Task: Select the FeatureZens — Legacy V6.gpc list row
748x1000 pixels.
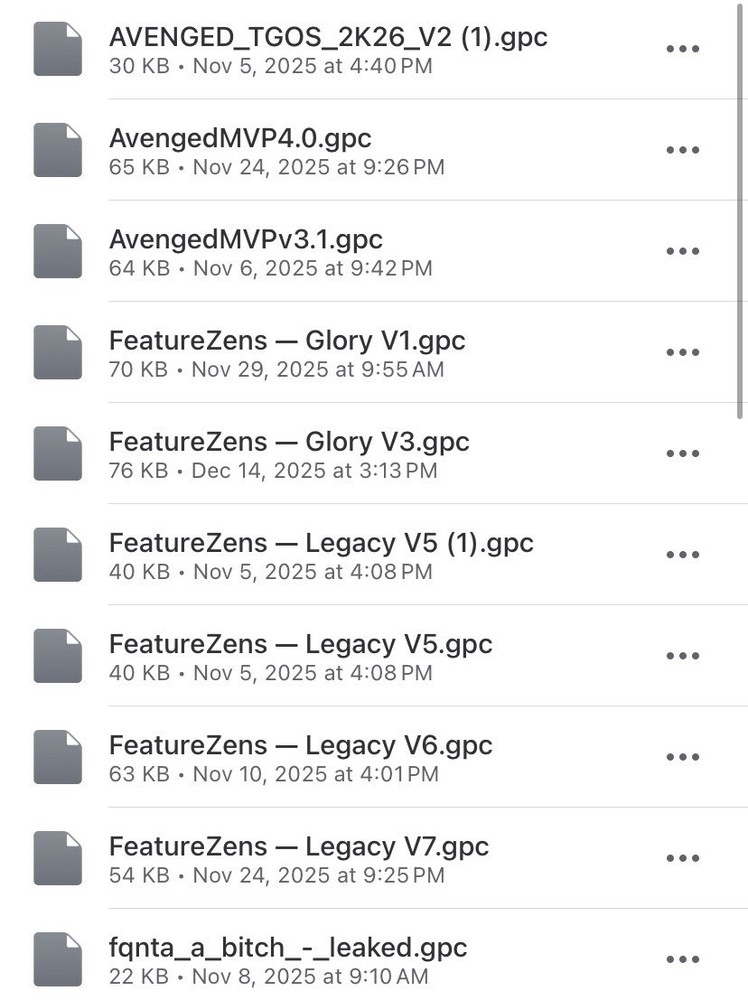Action: coord(370,757)
